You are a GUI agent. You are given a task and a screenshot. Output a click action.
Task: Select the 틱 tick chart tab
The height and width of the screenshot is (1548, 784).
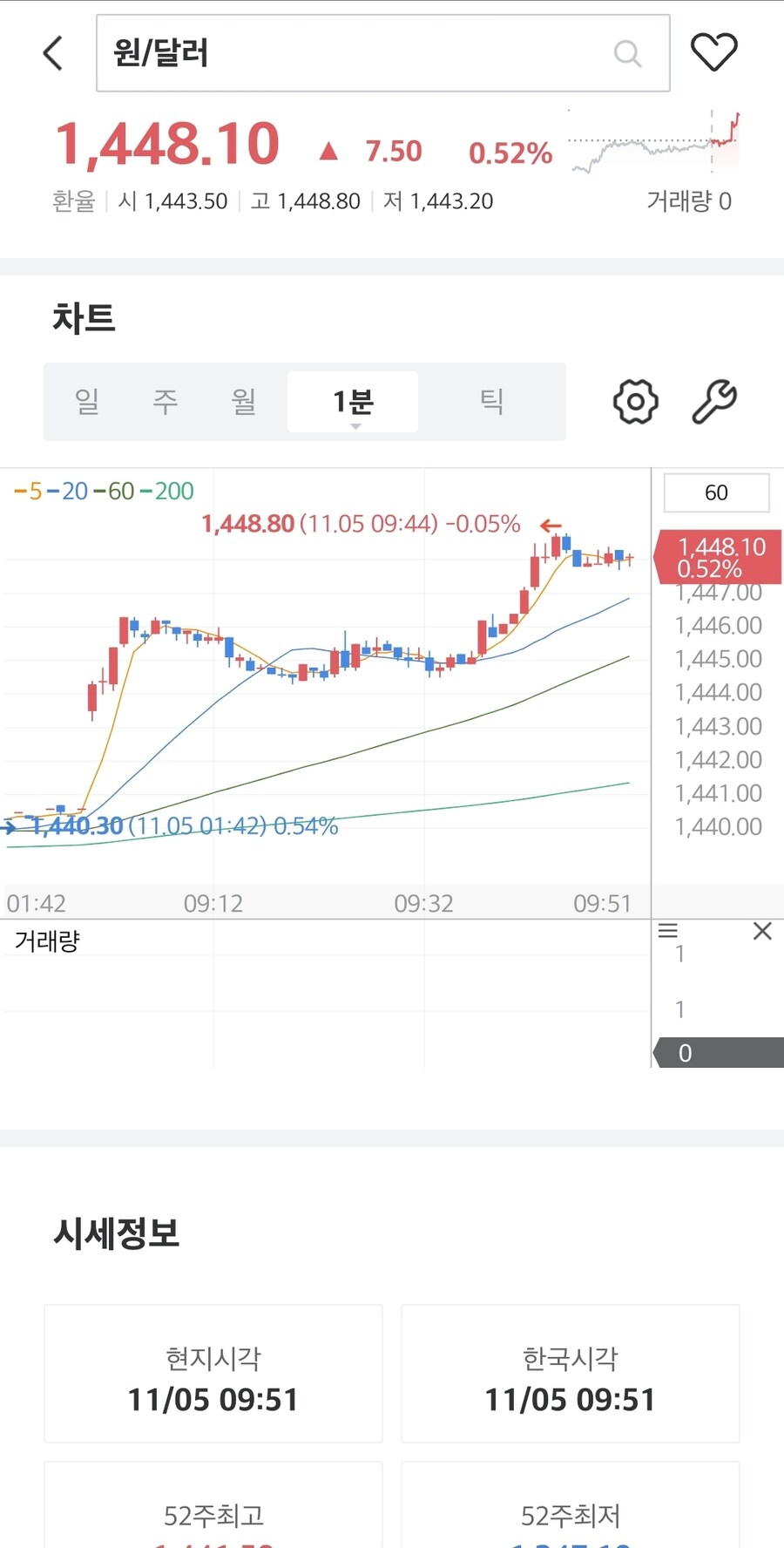click(x=491, y=402)
